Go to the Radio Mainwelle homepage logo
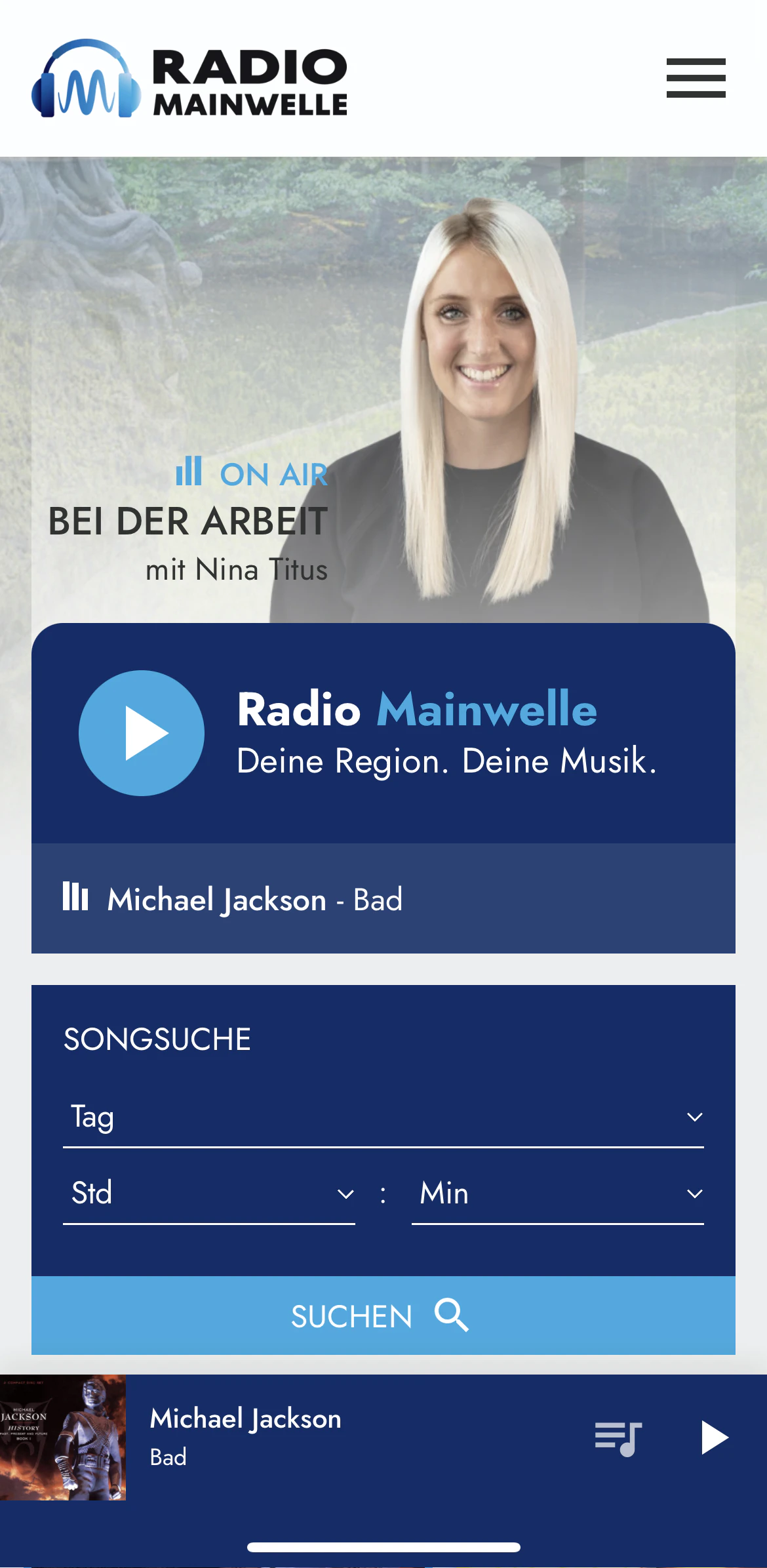The image size is (767, 1568). coord(189,79)
